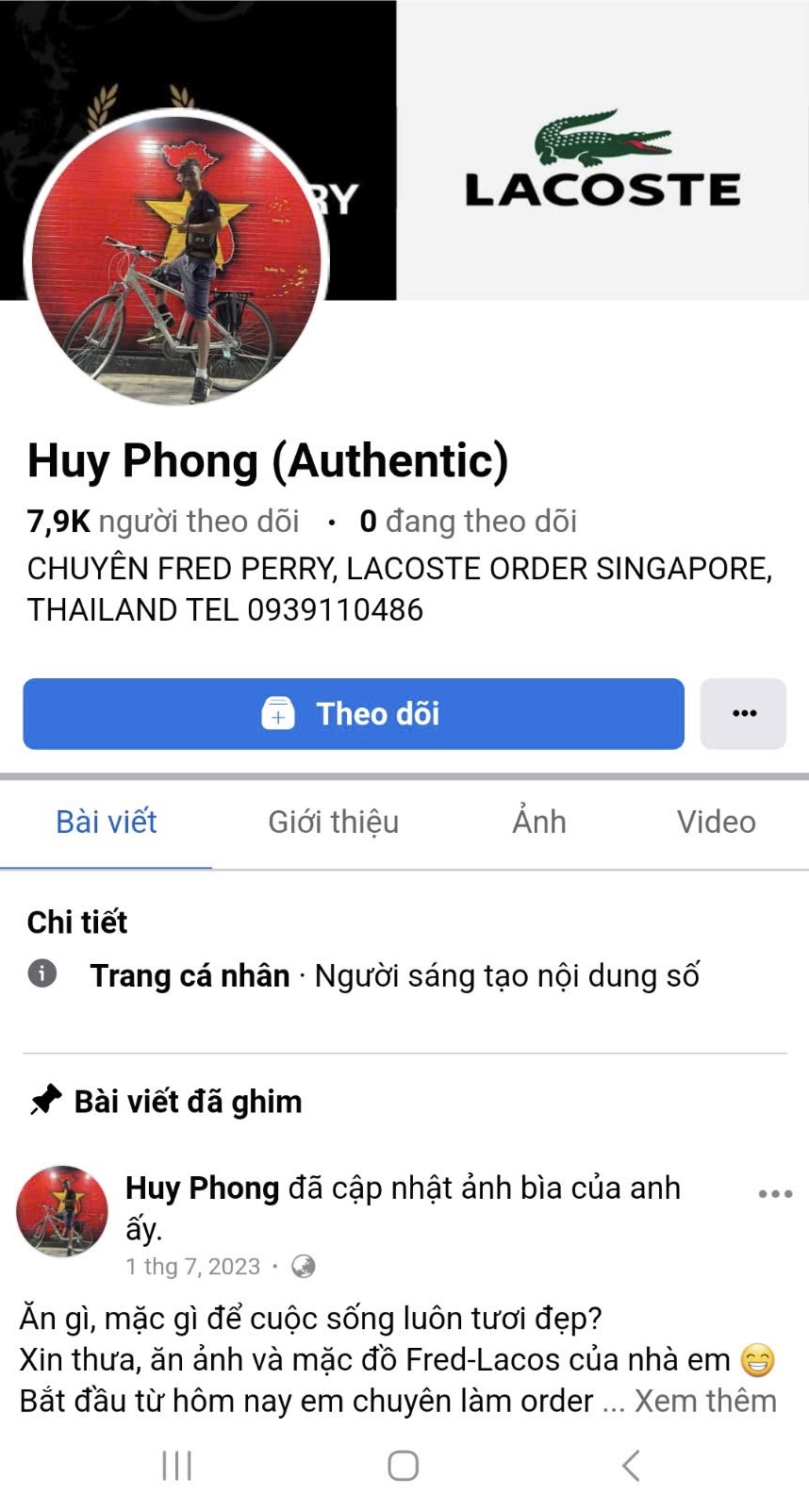Open the Ảnh tab
This screenshot has width=809, height=1512.
[x=538, y=822]
